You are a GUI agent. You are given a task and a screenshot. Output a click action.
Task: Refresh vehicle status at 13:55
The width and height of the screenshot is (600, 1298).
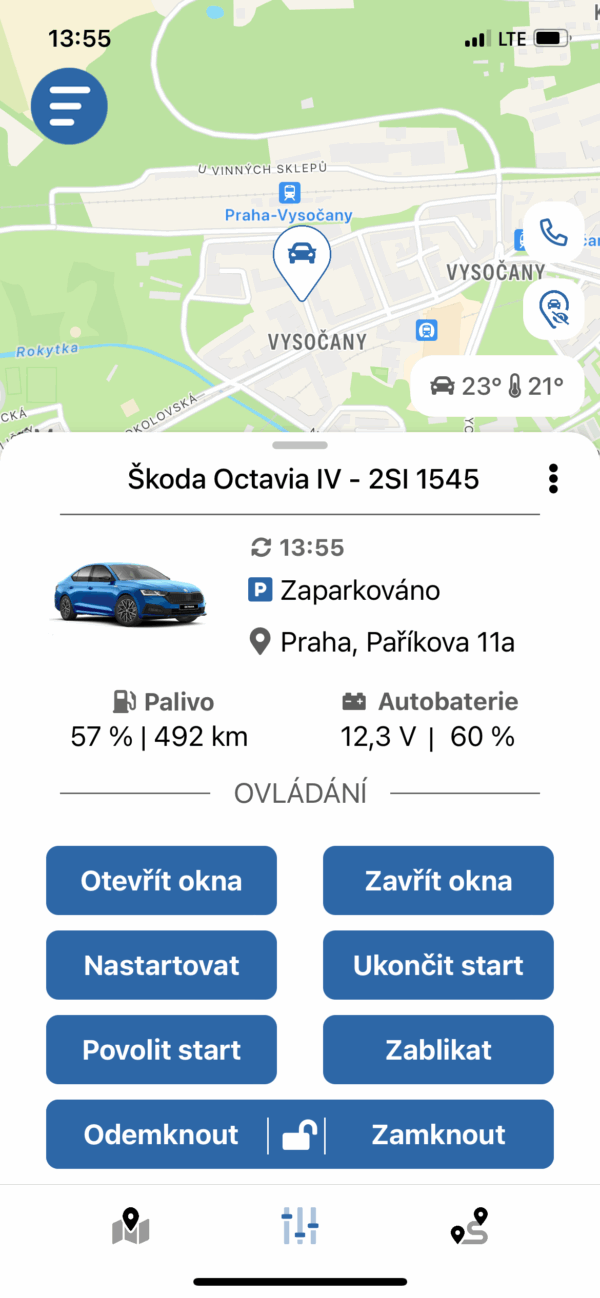point(261,547)
